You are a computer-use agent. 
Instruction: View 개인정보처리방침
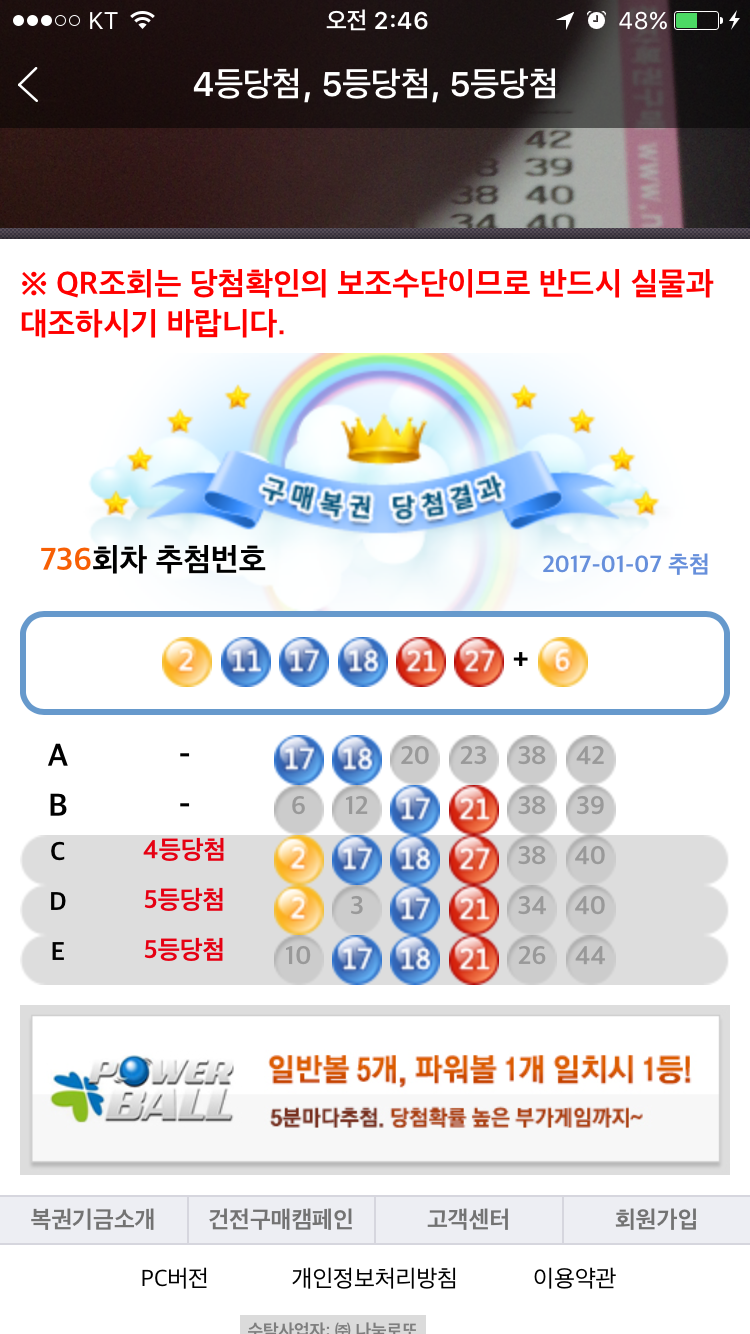tap(374, 1278)
